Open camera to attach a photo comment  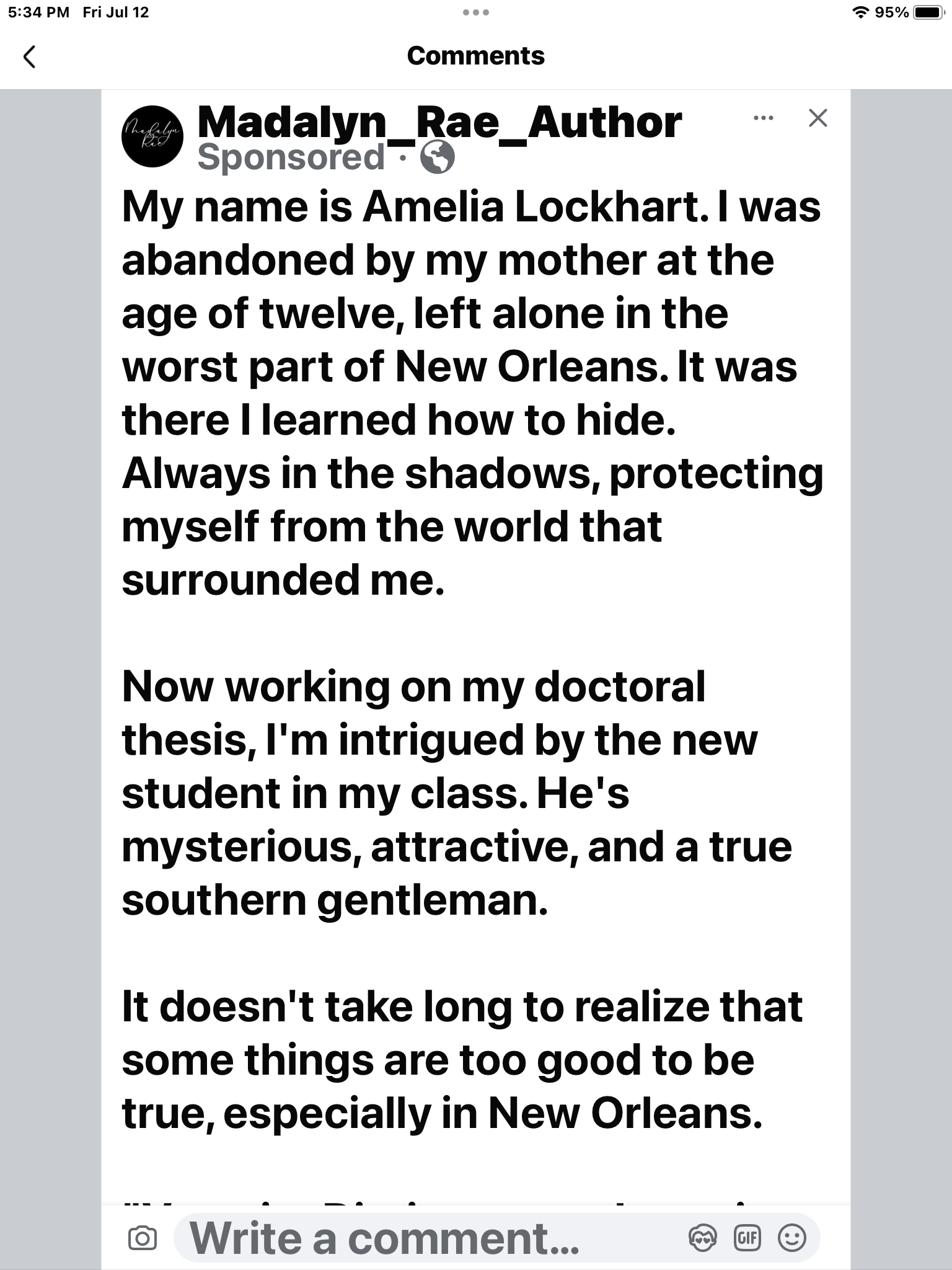142,1238
